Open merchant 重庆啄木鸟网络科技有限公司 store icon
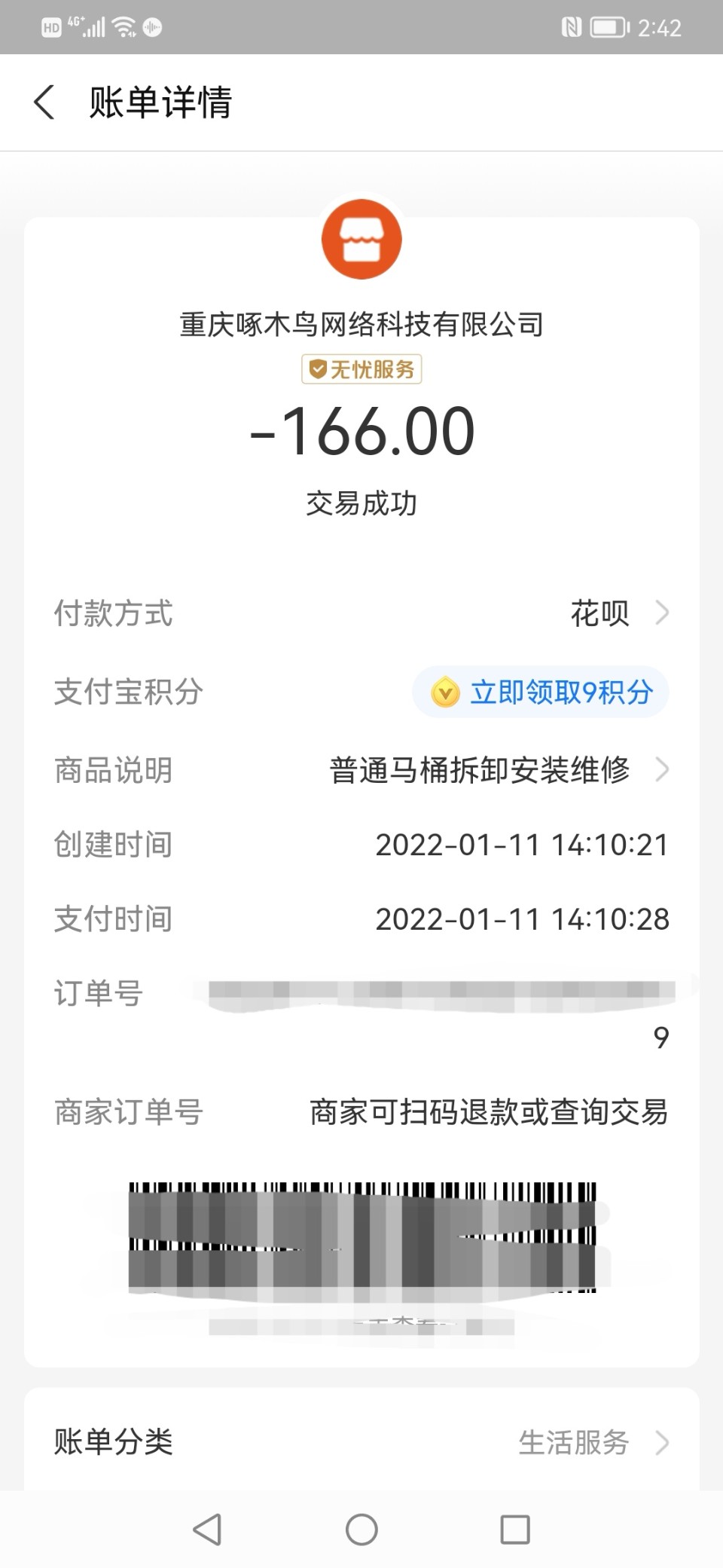The image size is (723, 1568). 361,240
